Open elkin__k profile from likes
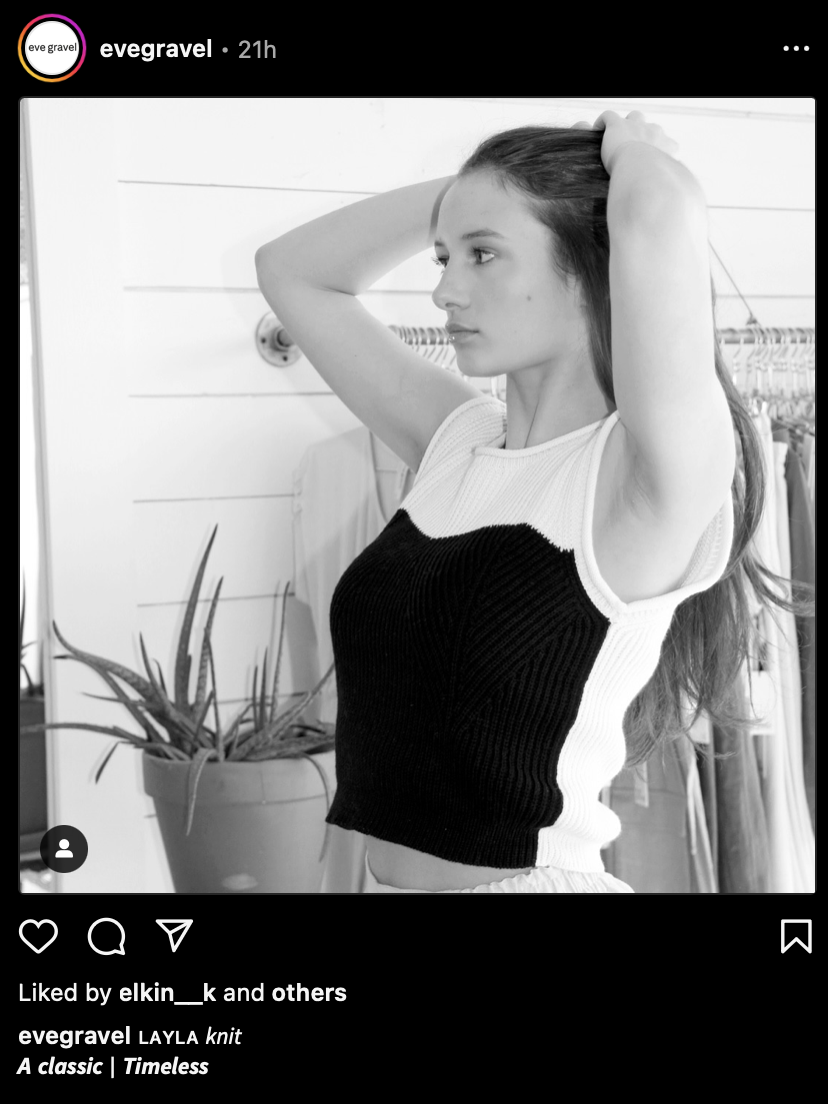 [x=167, y=993]
